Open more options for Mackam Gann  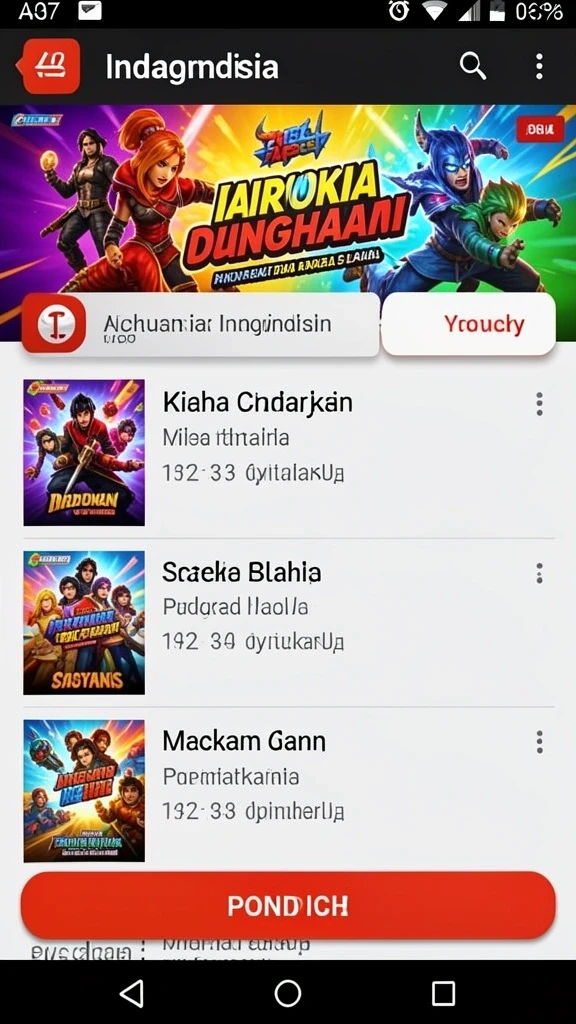539,742
